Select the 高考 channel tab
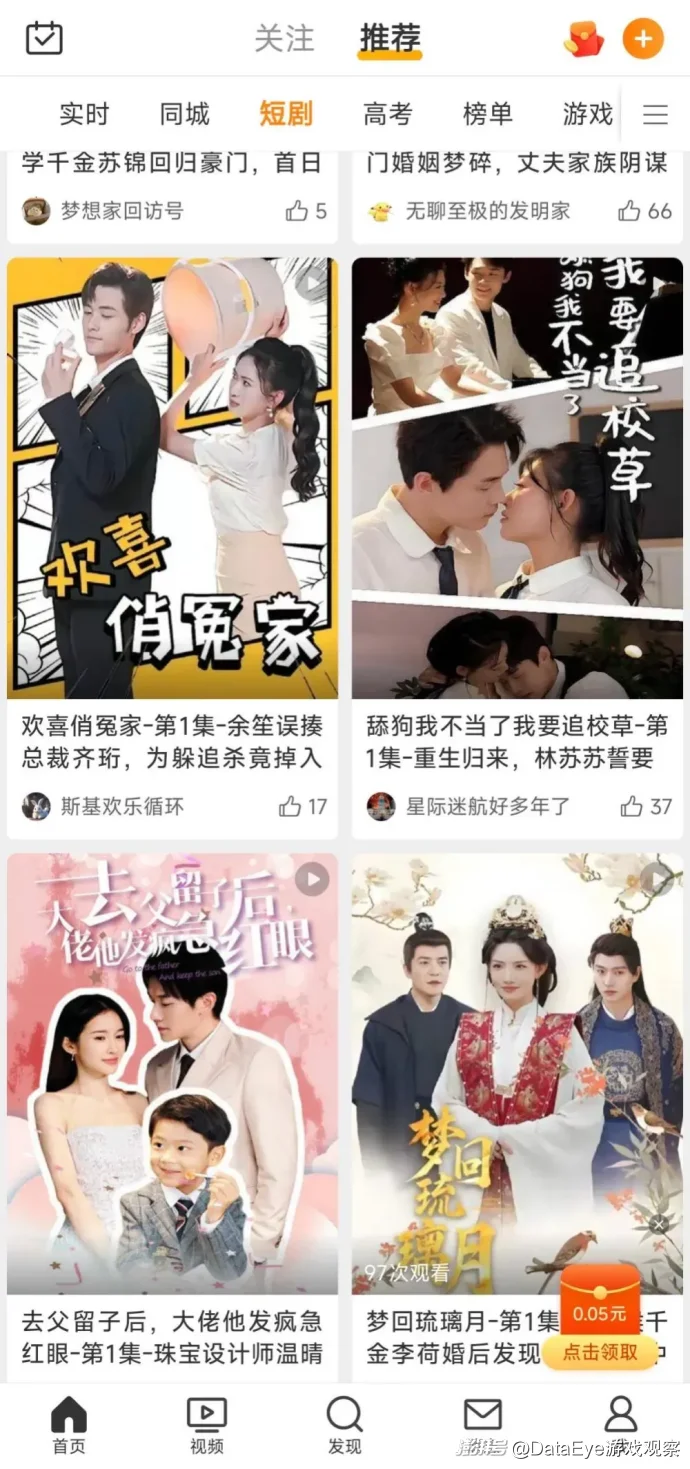The image size is (690, 1469). [387, 114]
